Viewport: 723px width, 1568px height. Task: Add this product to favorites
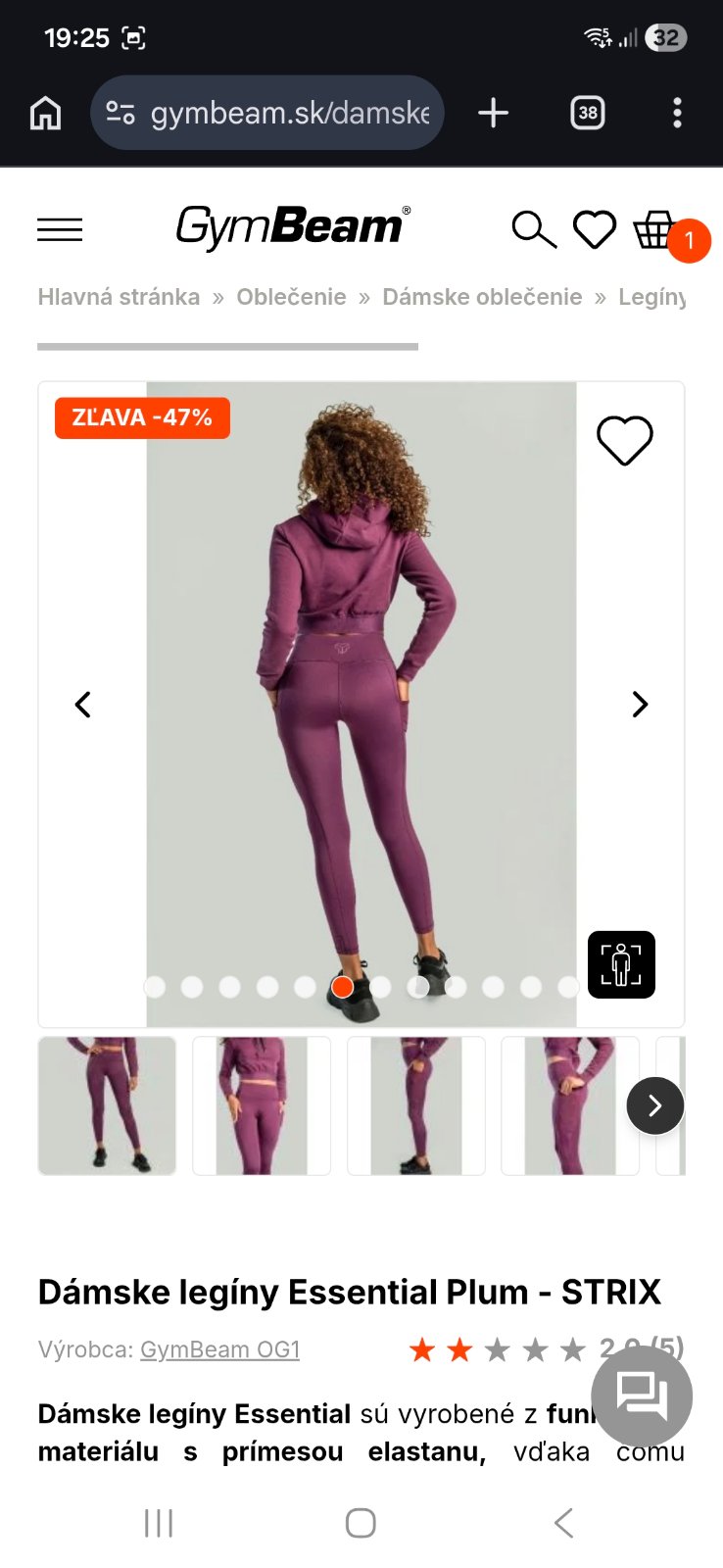click(624, 440)
